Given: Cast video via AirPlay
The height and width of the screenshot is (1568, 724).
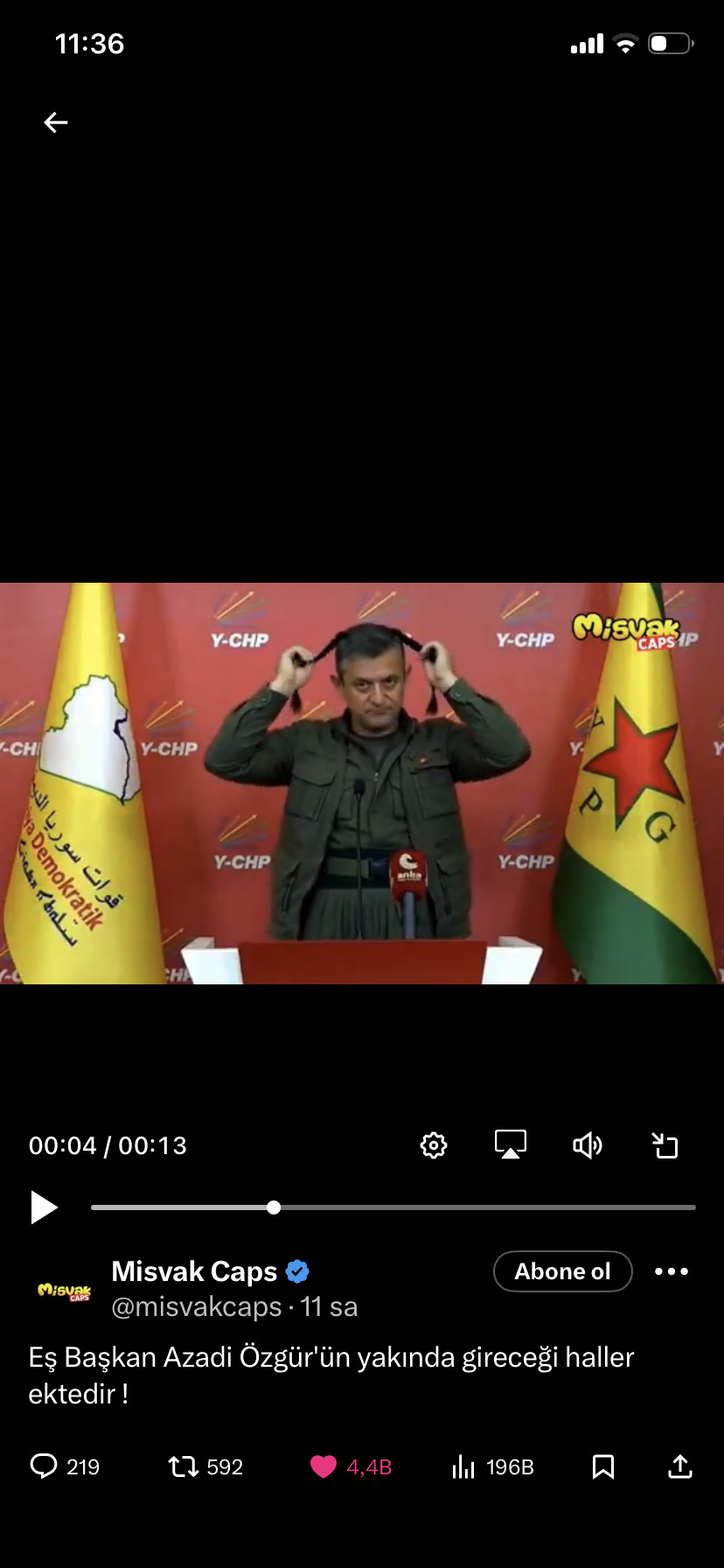Looking at the screenshot, I should [511, 1145].
